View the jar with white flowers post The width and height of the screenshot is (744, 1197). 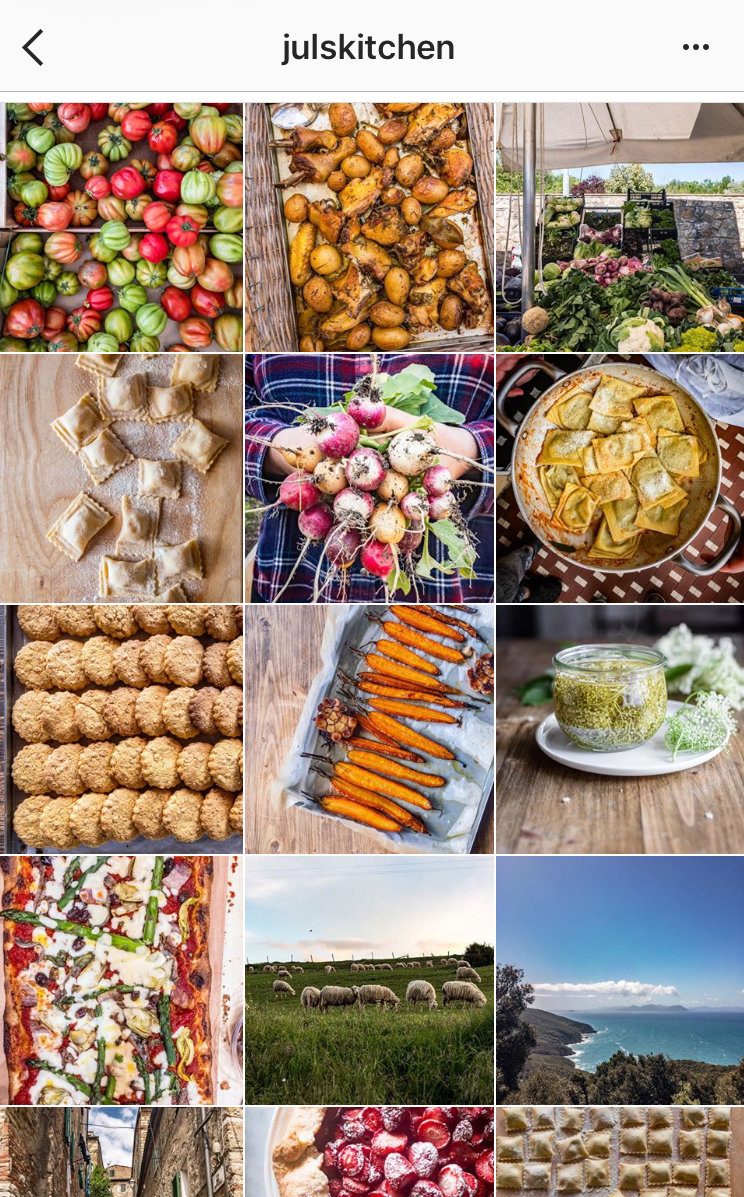(x=620, y=730)
